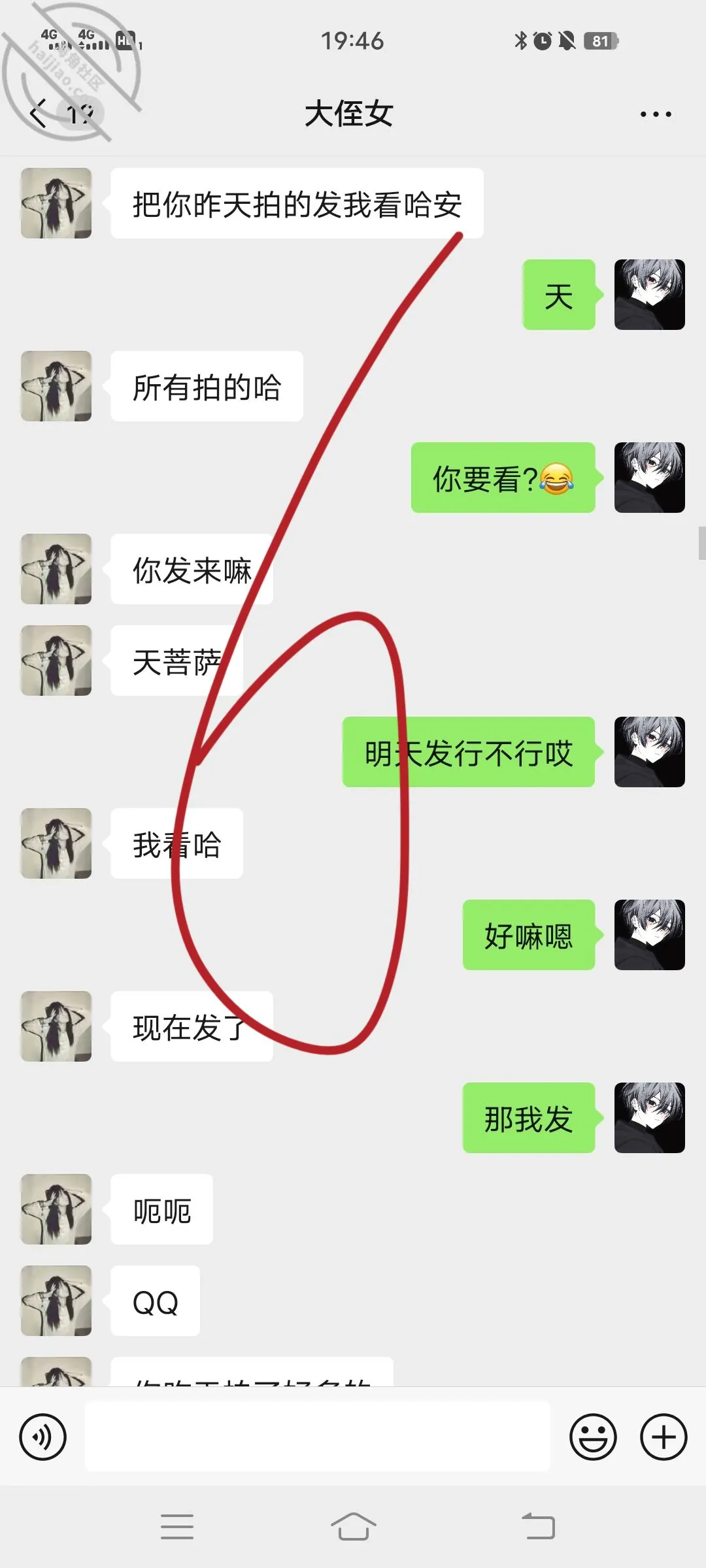The height and width of the screenshot is (1568, 706).
Task: Focus the message text field
Action: tap(318, 1436)
